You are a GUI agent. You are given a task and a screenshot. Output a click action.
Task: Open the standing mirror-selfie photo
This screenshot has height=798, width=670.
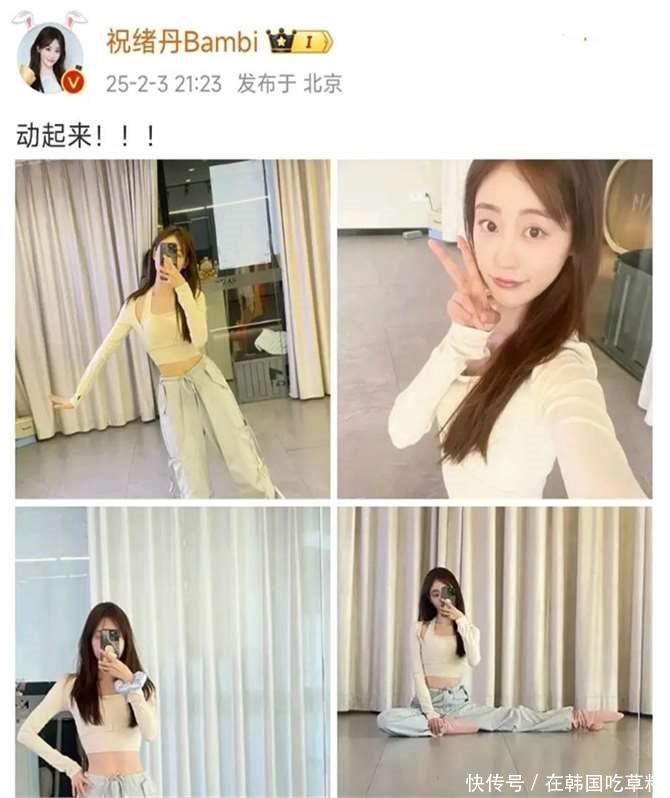(x=172, y=329)
